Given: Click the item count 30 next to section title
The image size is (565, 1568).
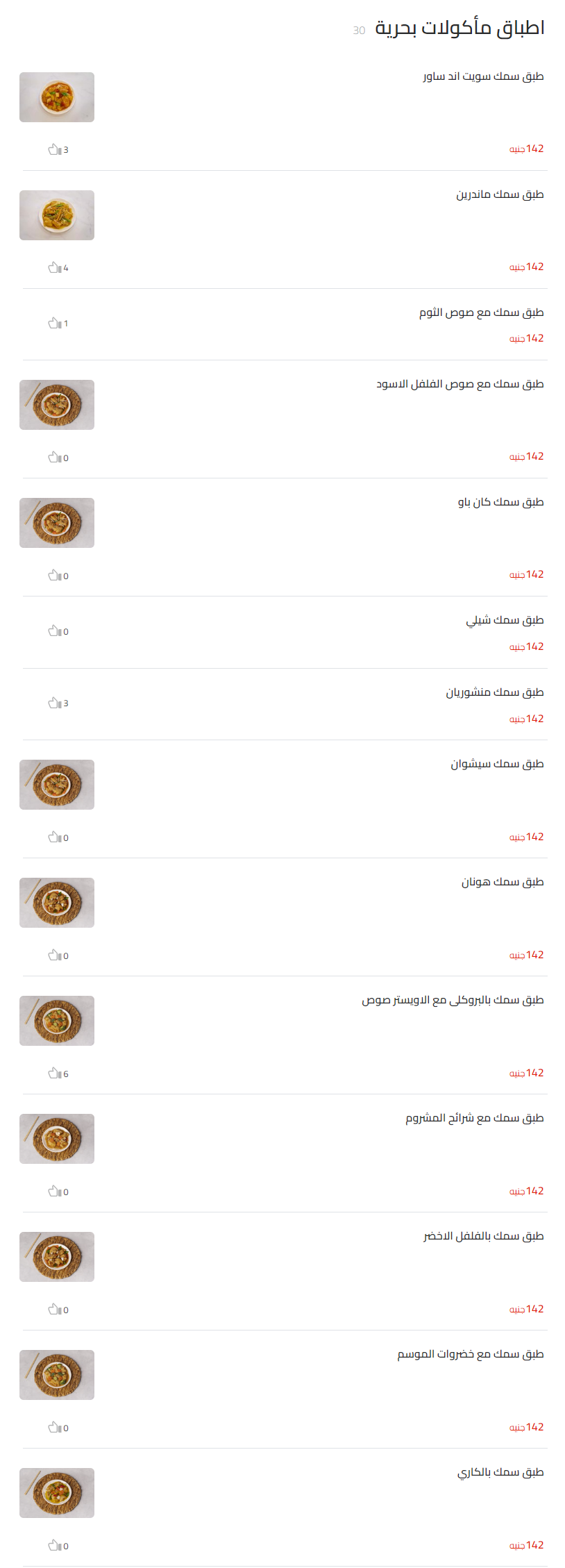Looking at the screenshot, I should 358,31.
